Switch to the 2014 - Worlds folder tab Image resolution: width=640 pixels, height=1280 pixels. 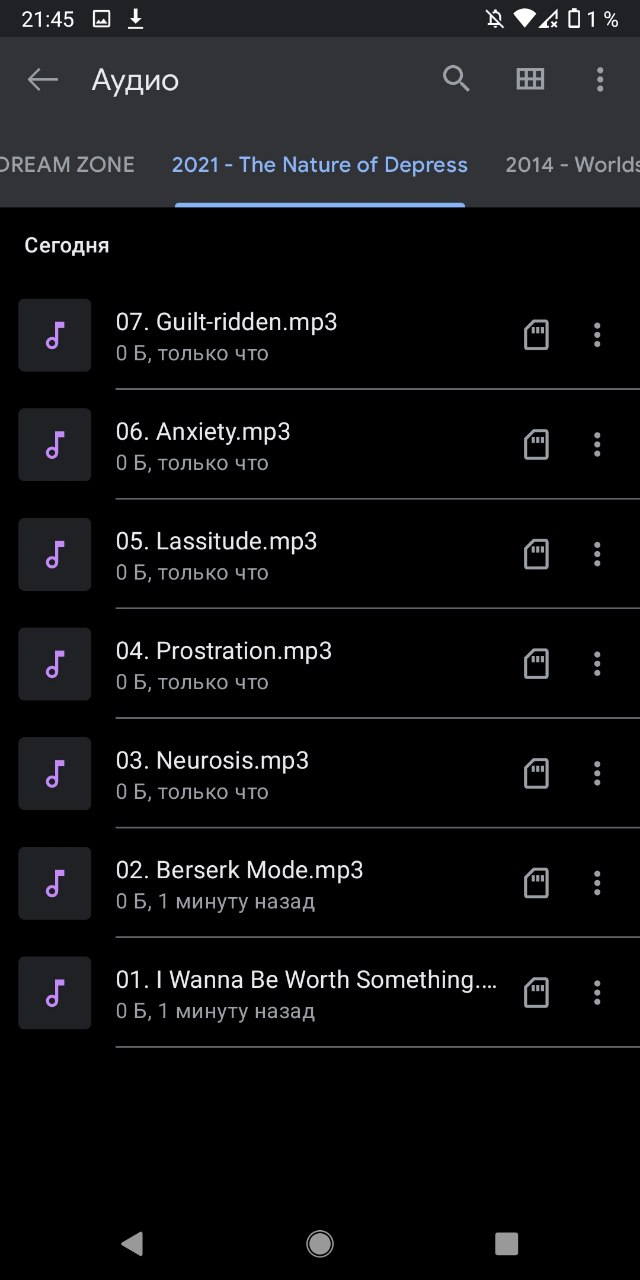pyautogui.click(x=572, y=165)
